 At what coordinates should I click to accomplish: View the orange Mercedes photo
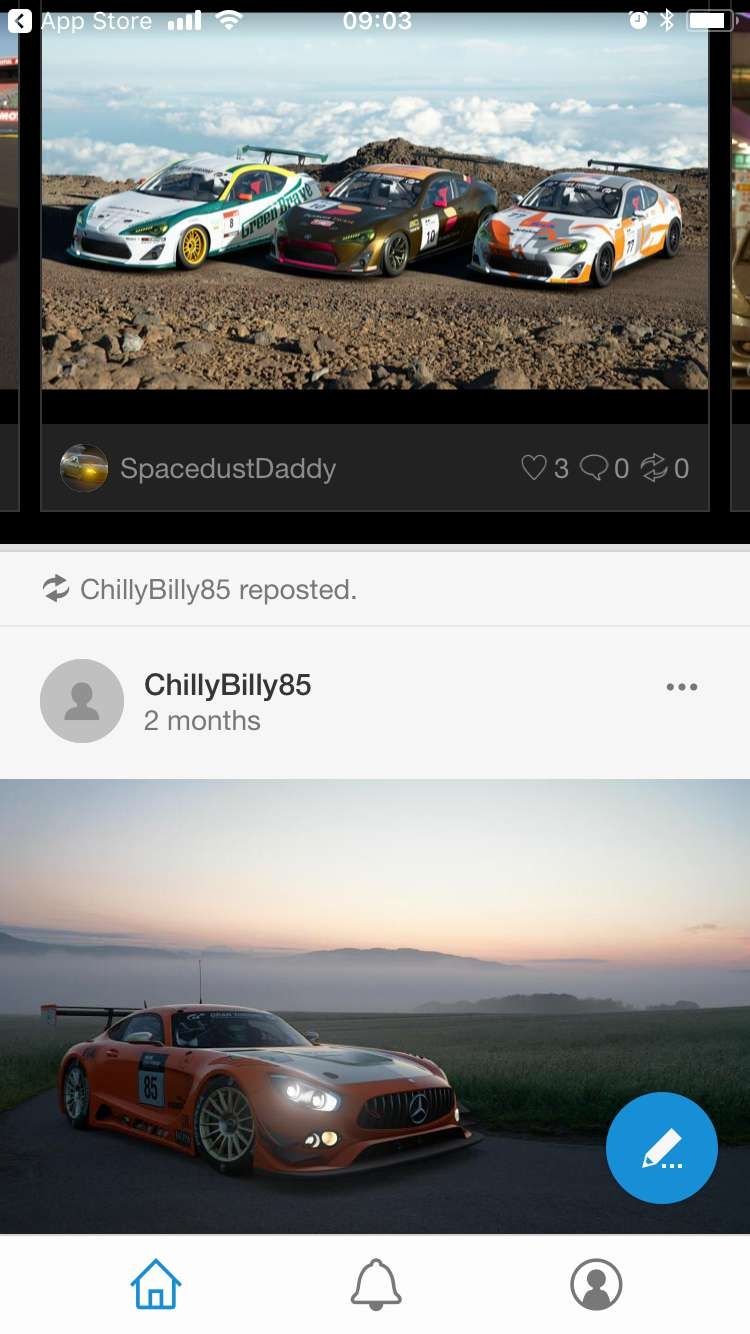click(375, 1007)
